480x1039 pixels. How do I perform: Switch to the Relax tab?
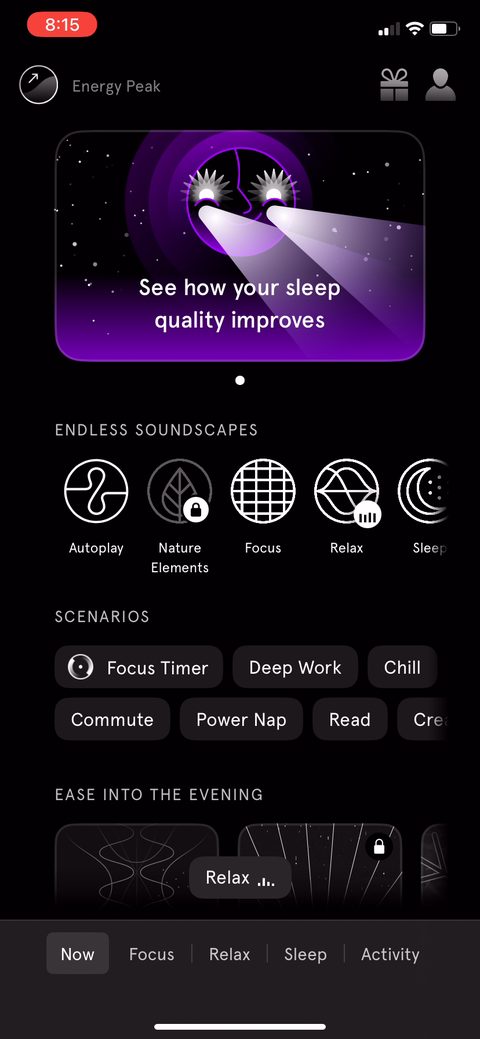click(229, 954)
